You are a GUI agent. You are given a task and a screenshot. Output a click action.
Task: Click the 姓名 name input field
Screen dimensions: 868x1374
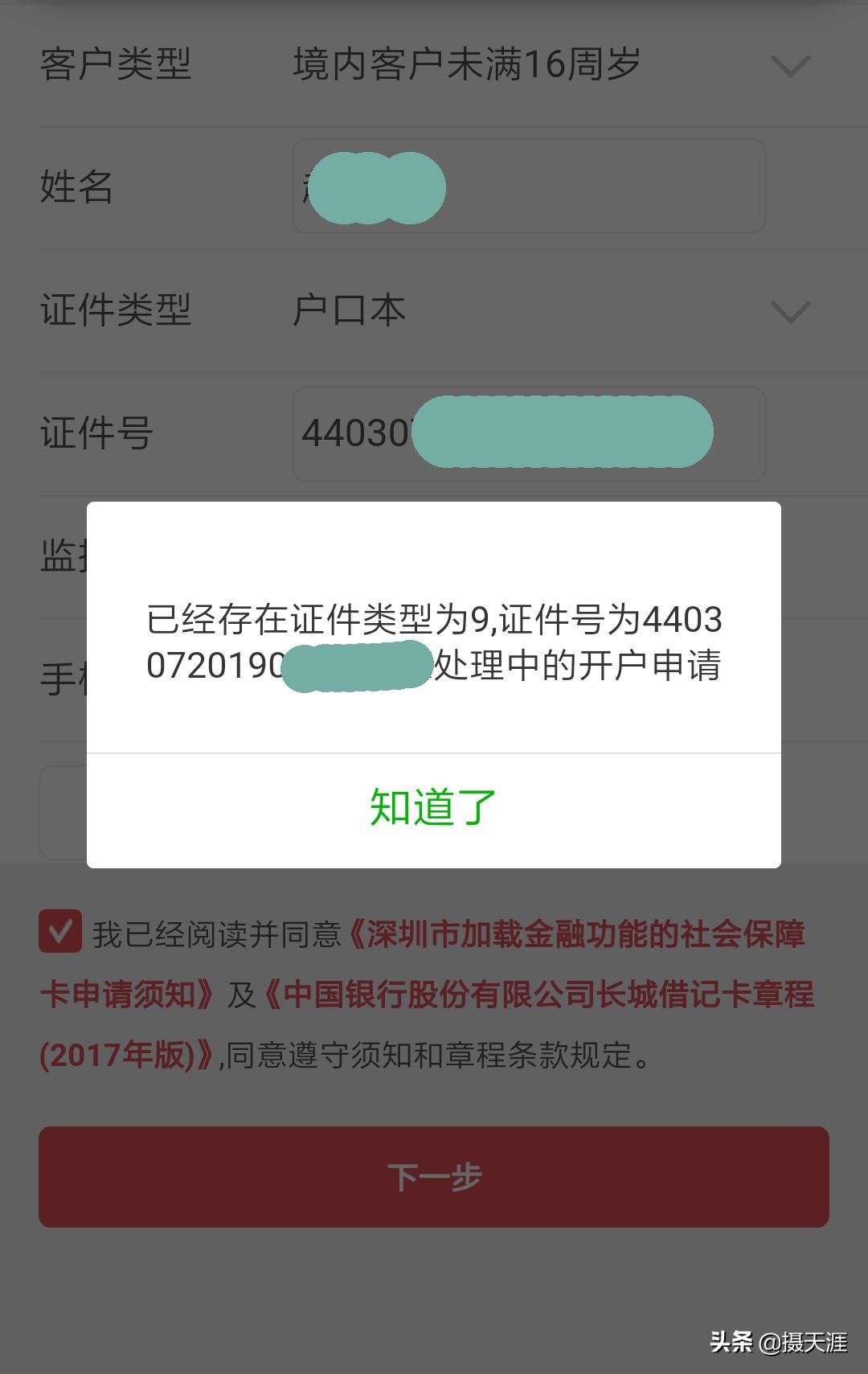[x=528, y=187]
